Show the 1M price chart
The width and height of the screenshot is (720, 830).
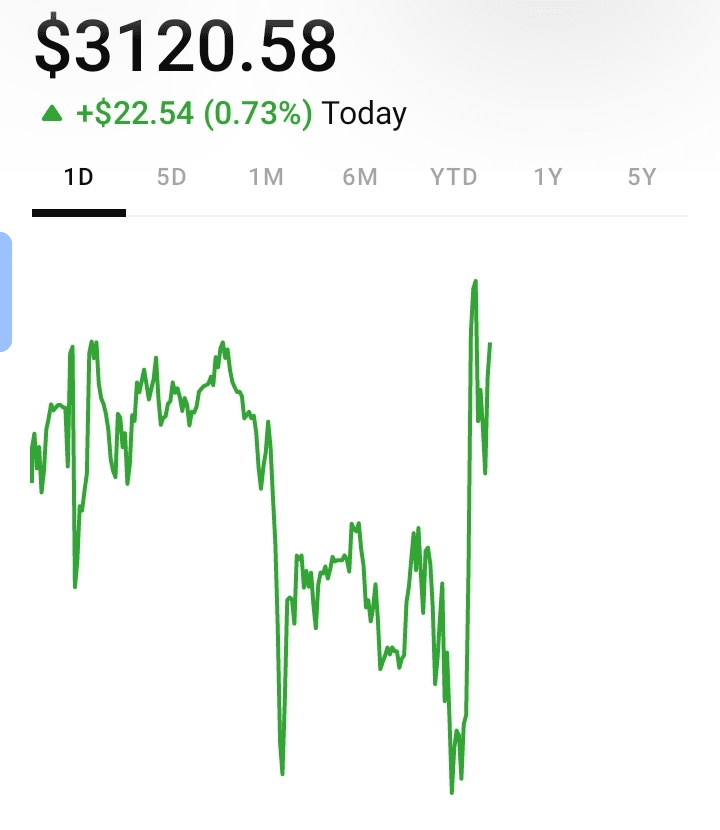click(x=266, y=178)
